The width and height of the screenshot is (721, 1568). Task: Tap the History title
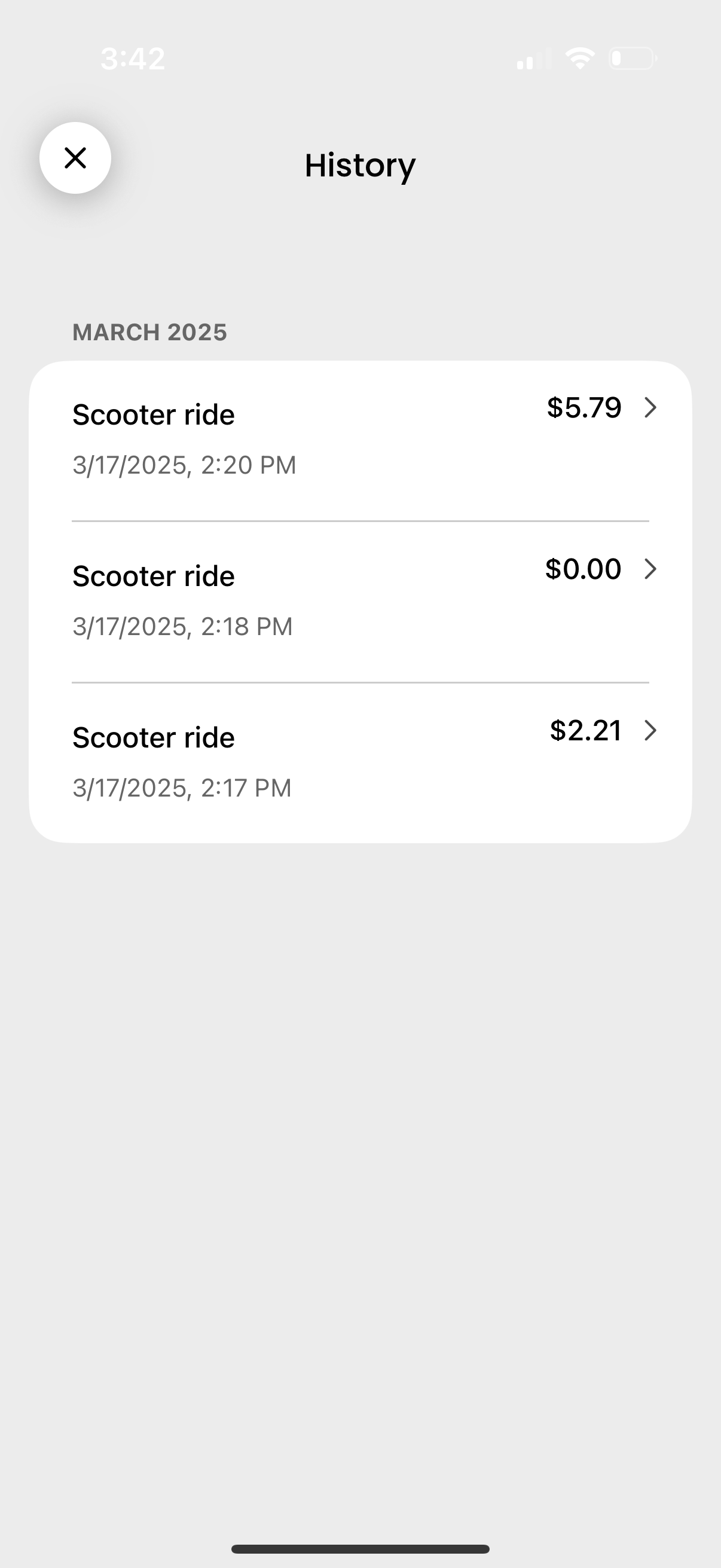click(x=359, y=164)
